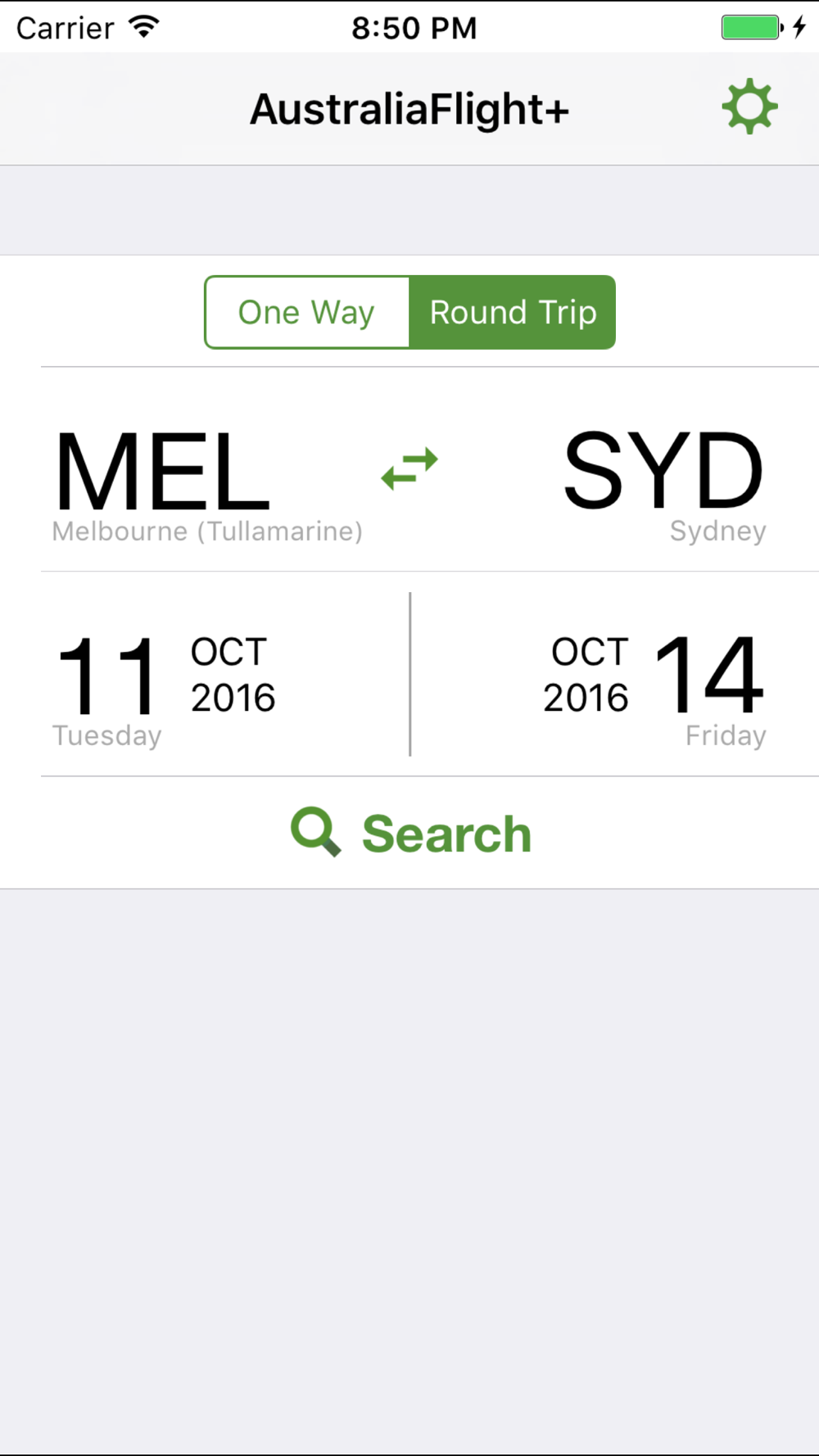Open the settings gear
The image size is (819, 1456).
click(749, 107)
